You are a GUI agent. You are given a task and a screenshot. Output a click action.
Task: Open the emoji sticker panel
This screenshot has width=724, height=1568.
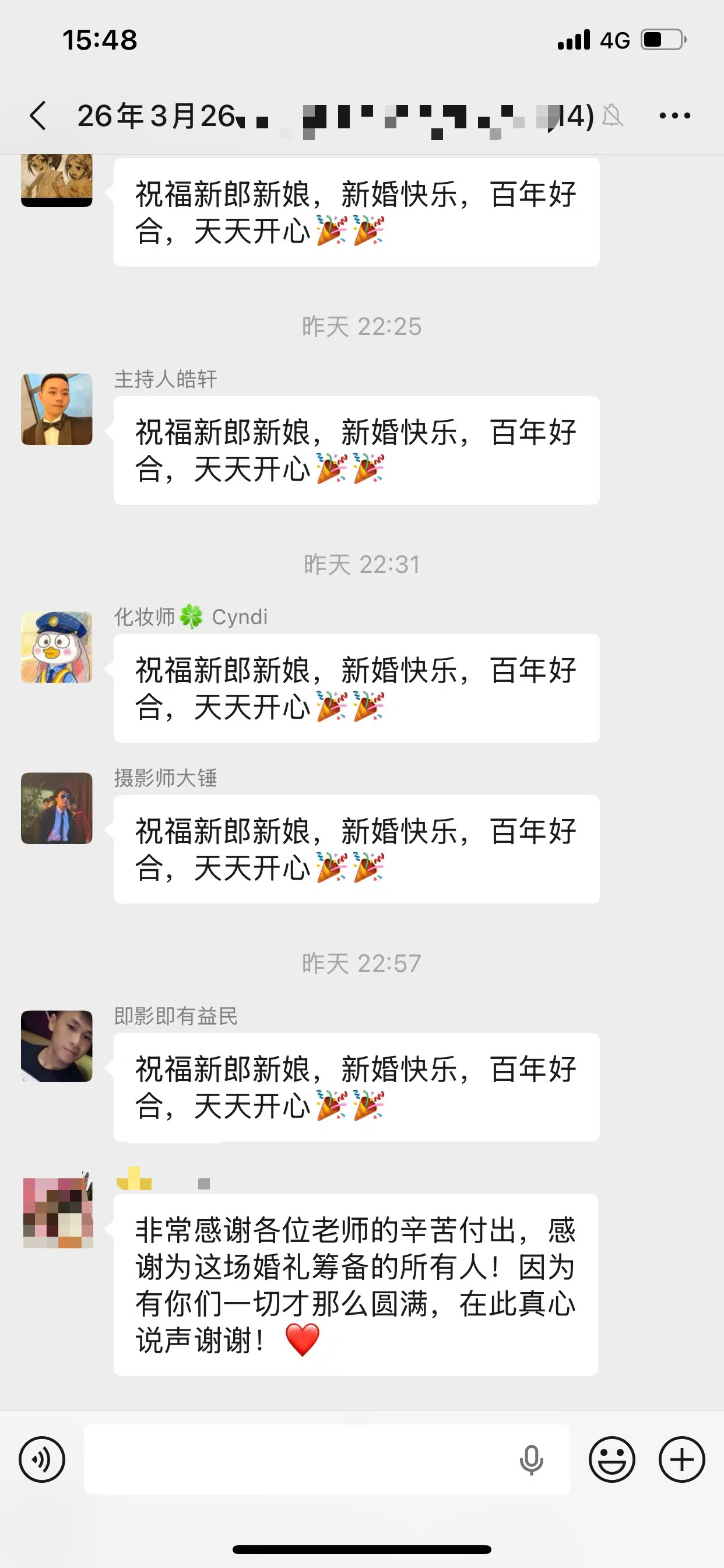(611, 1459)
